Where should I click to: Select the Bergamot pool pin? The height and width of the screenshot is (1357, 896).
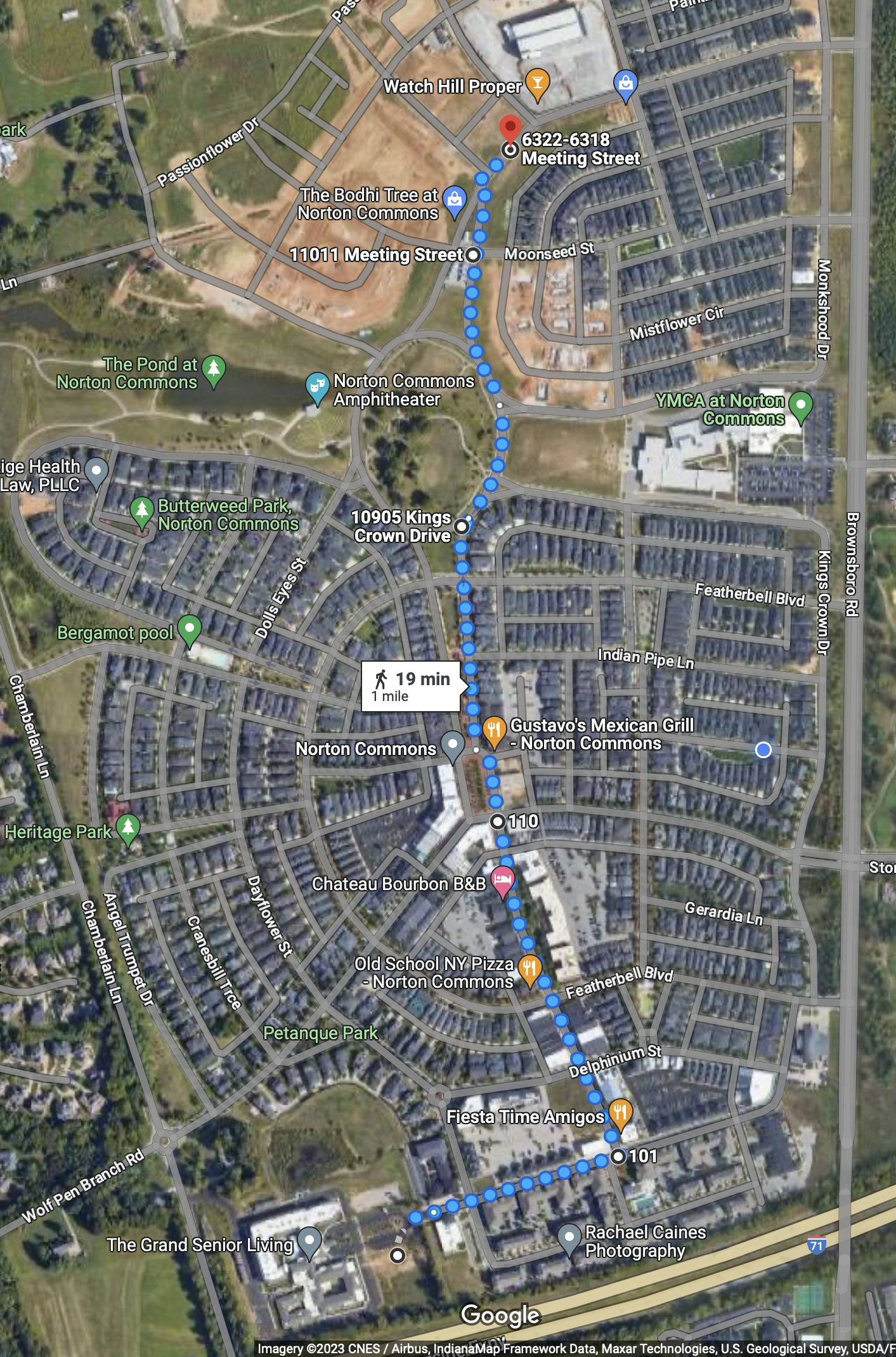pos(189,630)
